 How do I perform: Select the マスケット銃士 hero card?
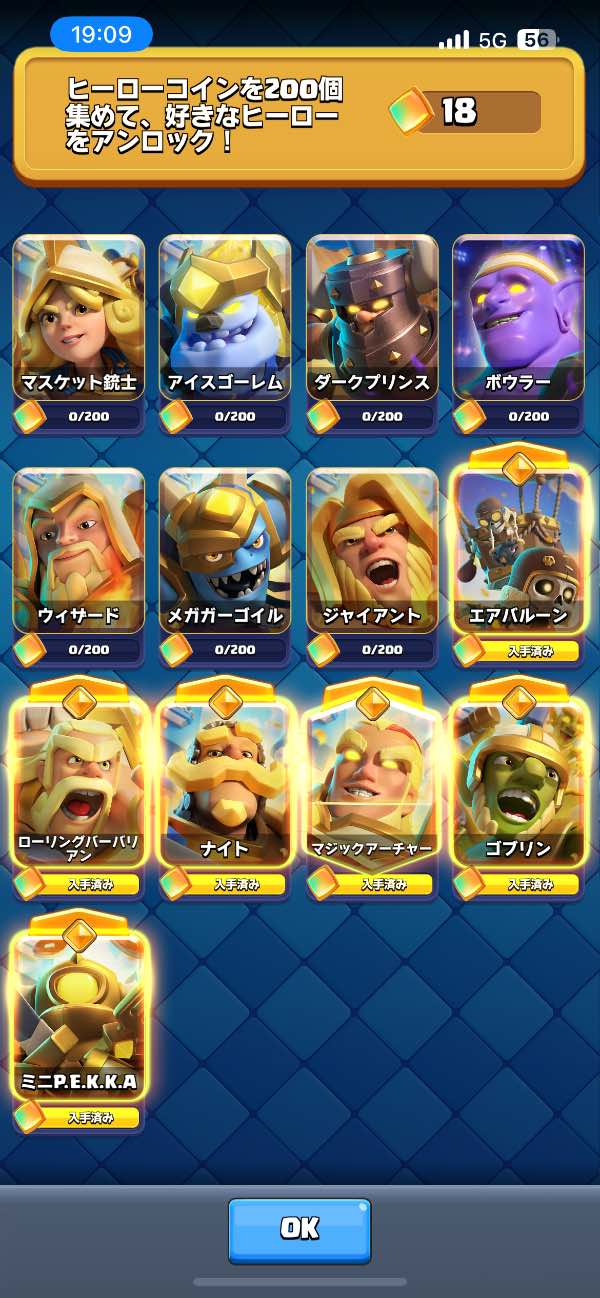79,334
